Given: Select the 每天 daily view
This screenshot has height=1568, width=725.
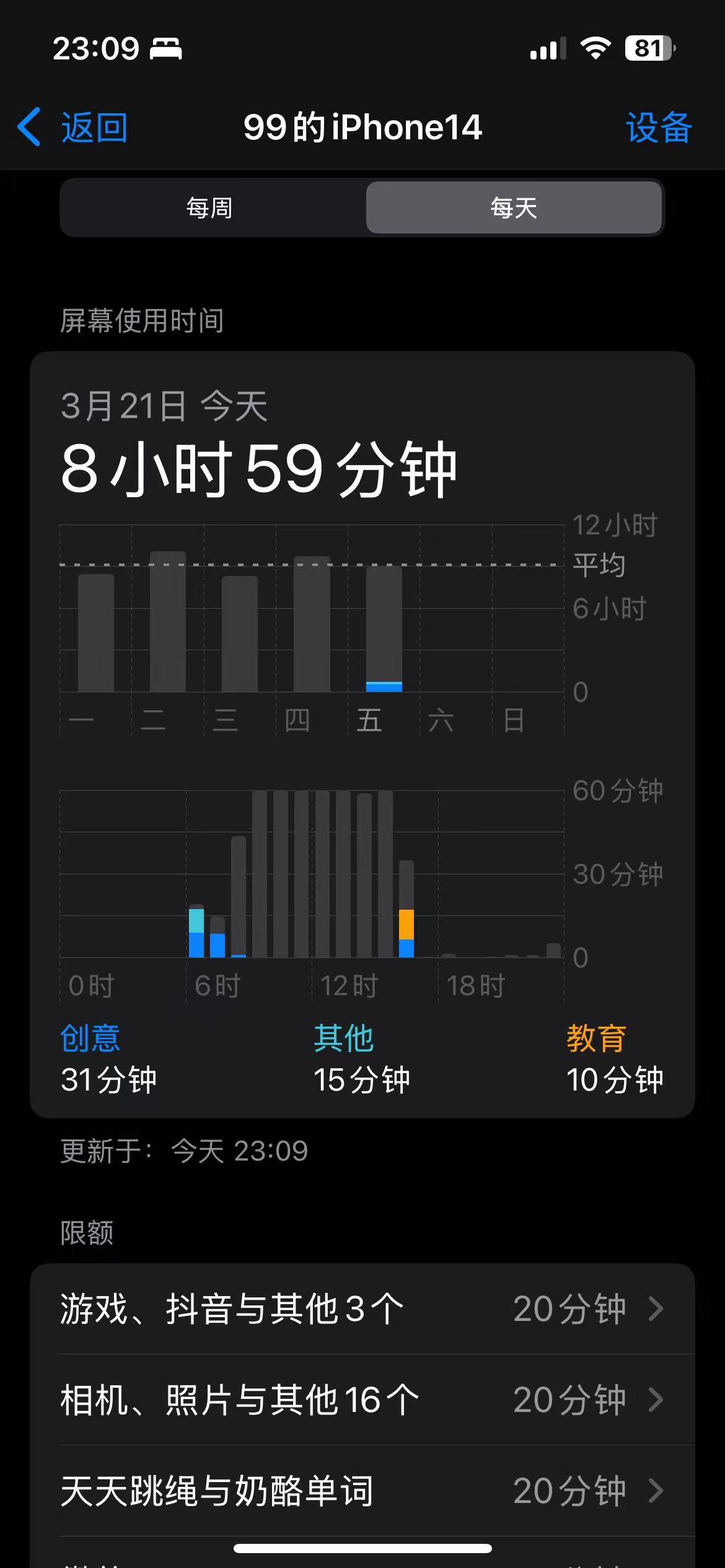Looking at the screenshot, I should point(514,207).
